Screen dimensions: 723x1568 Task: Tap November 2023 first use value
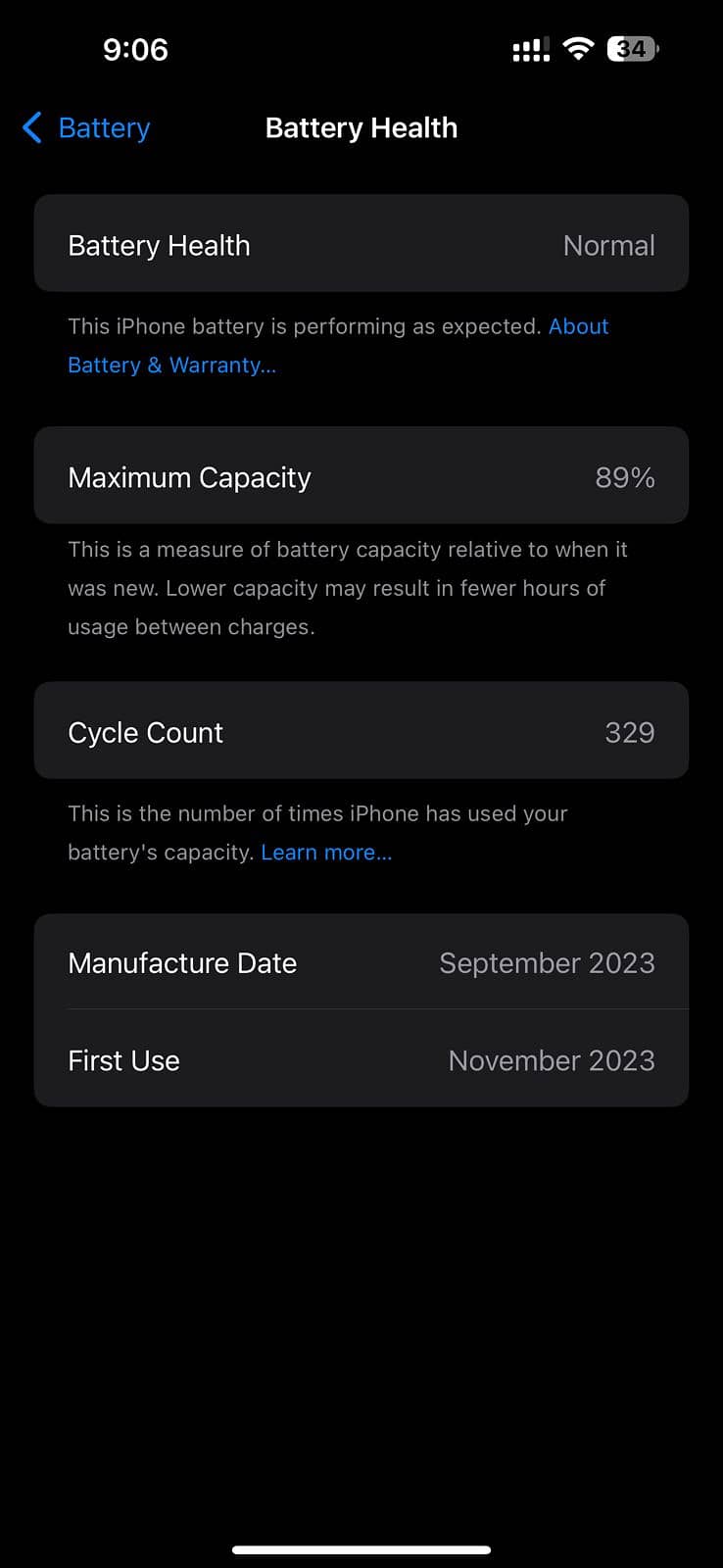[x=551, y=1059]
